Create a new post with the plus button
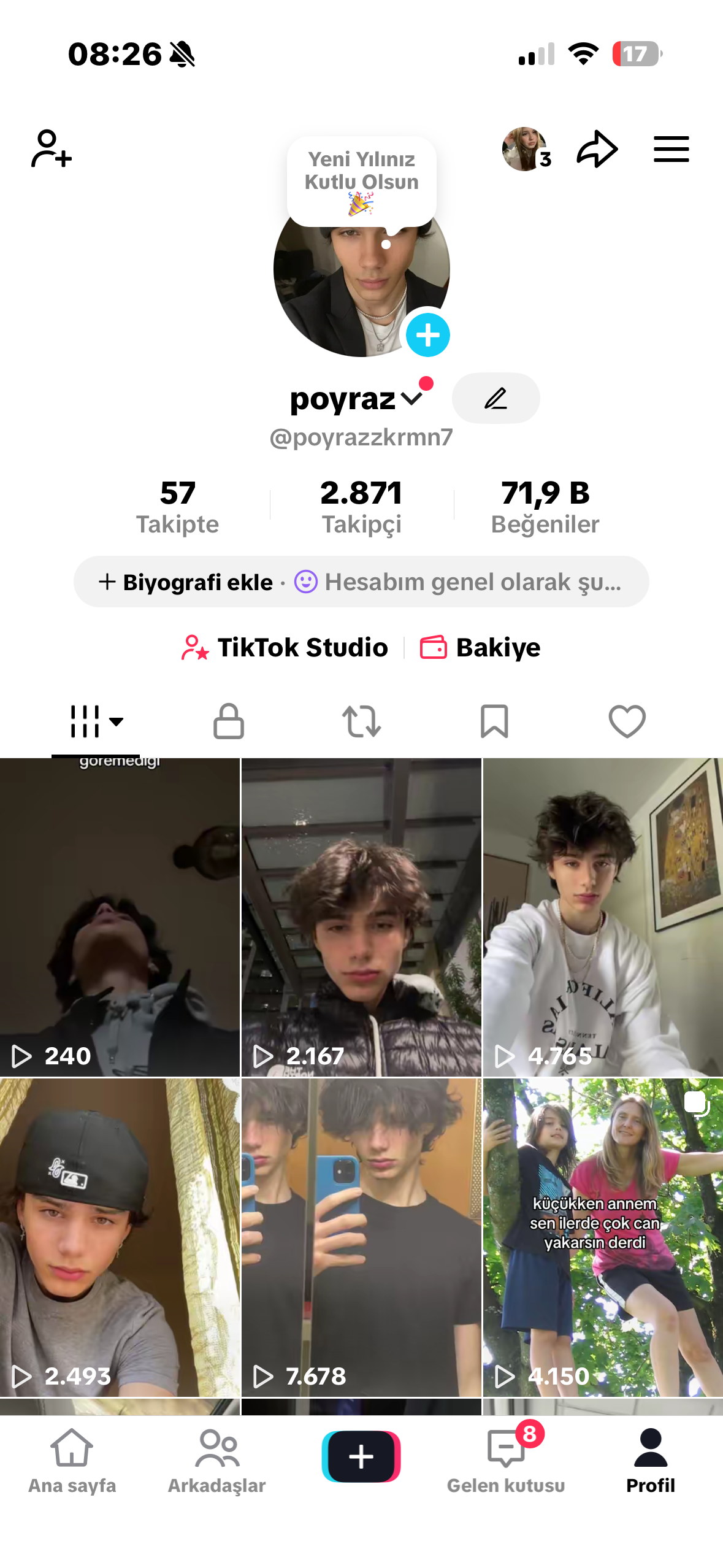The width and height of the screenshot is (723, 1568). (361, 1456)
